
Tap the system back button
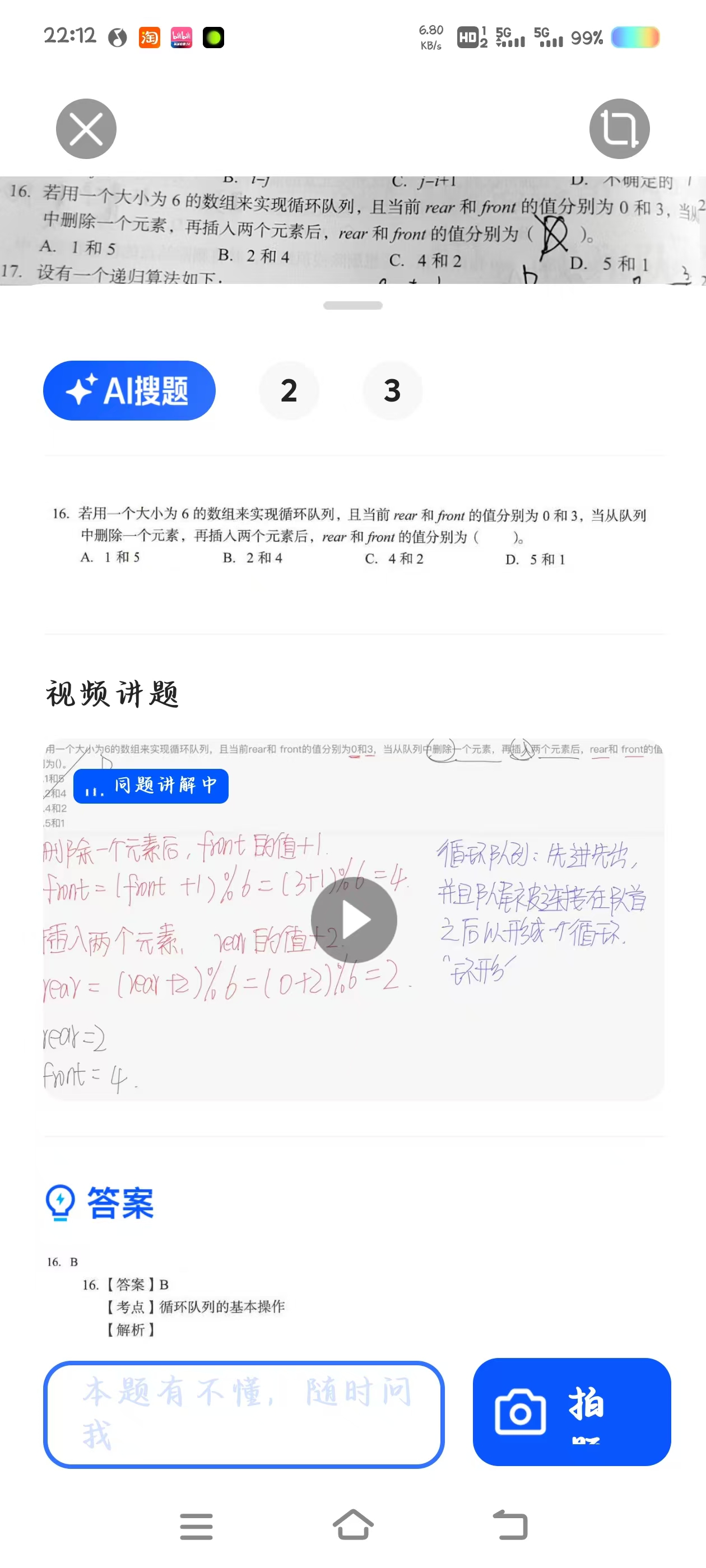point(509,1525)
